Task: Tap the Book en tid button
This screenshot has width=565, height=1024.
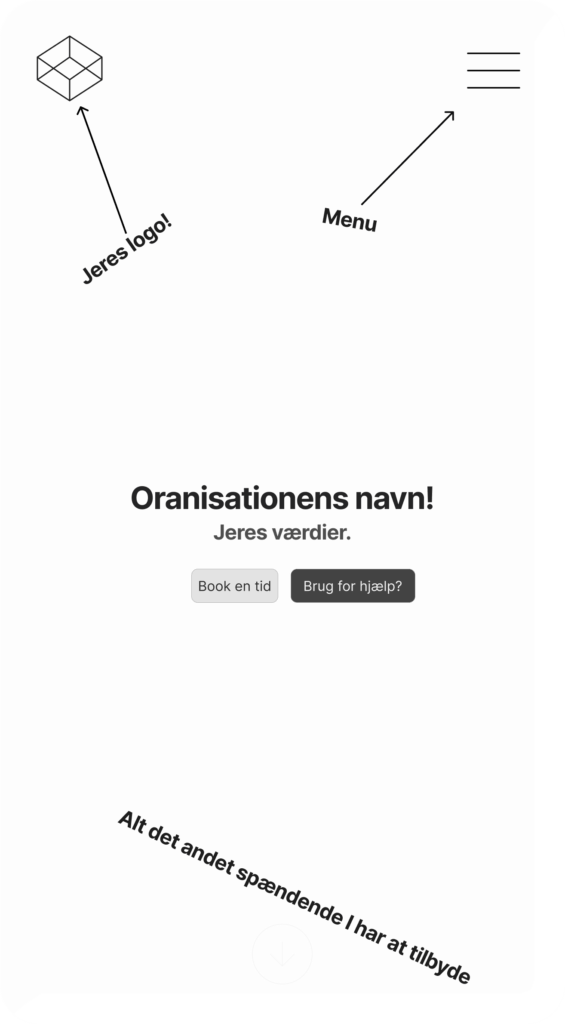Action: (x=234, y=586)
